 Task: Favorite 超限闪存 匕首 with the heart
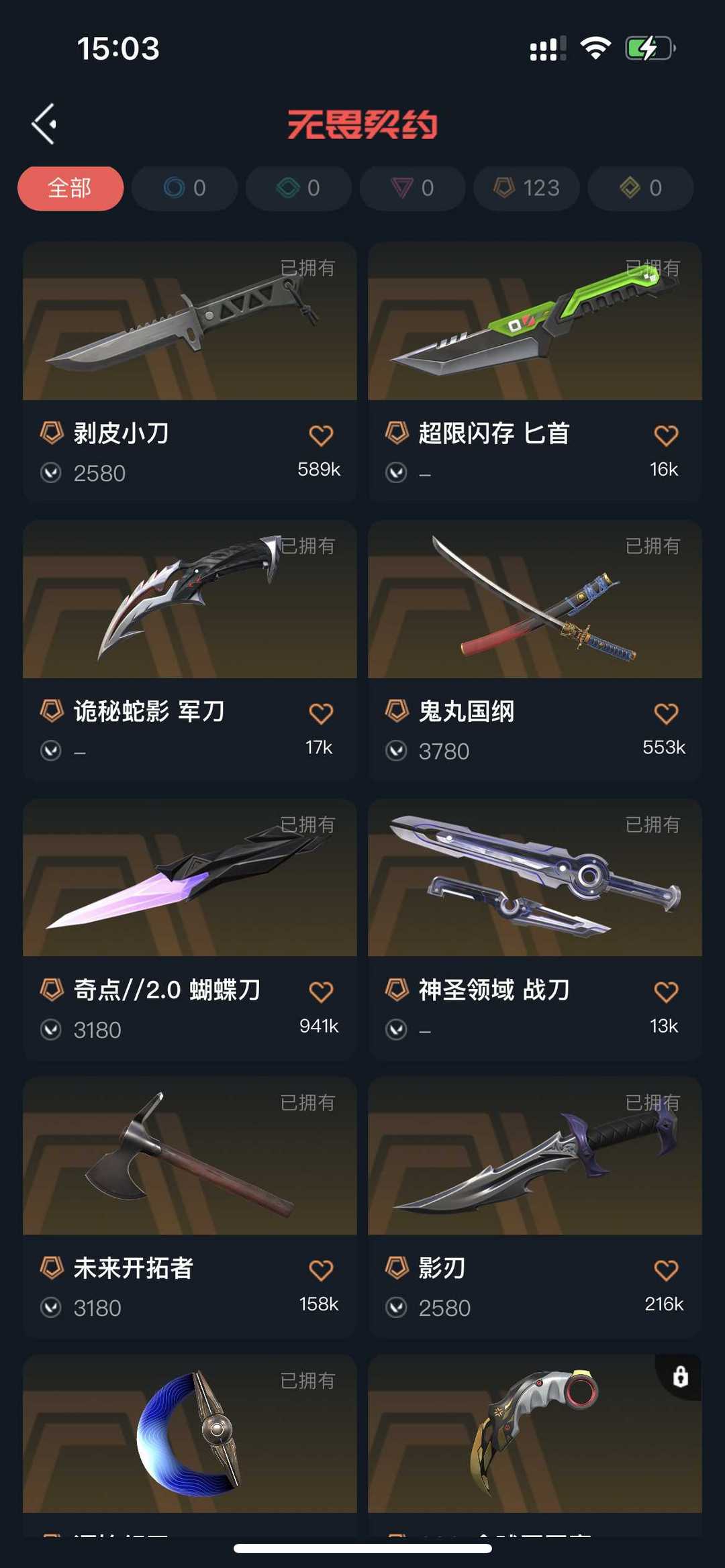coord(666,435)
